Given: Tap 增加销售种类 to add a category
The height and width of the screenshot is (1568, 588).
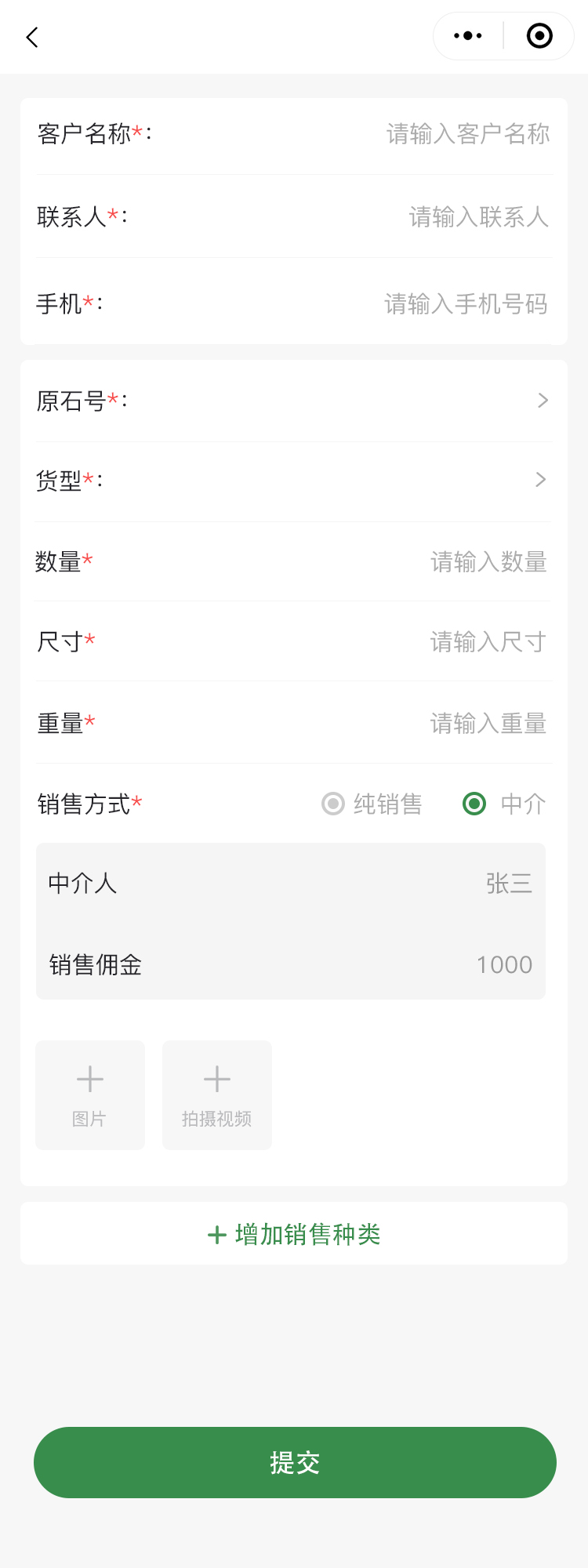Looking at the screenshot, I should (x=294, y=1234).
